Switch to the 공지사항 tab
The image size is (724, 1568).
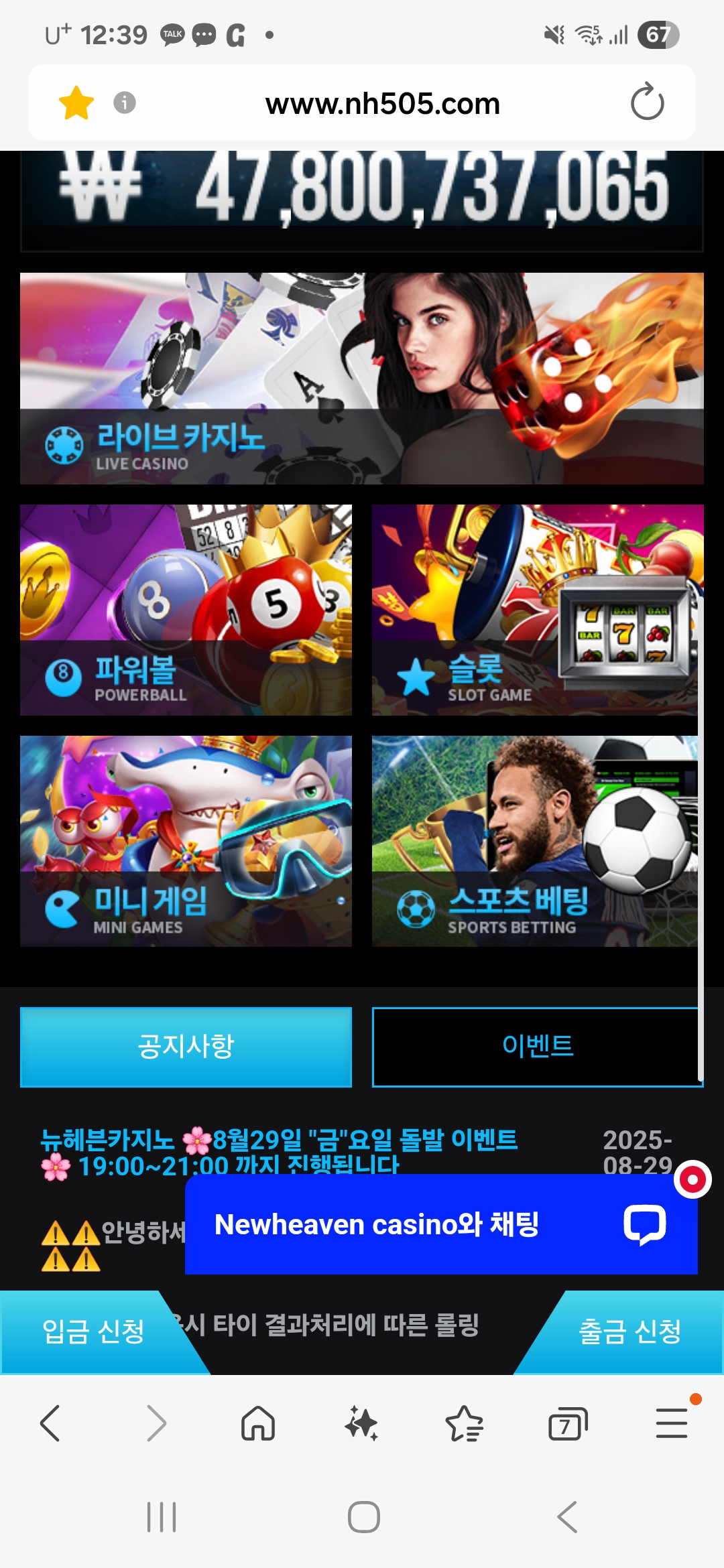point(186,1047)
